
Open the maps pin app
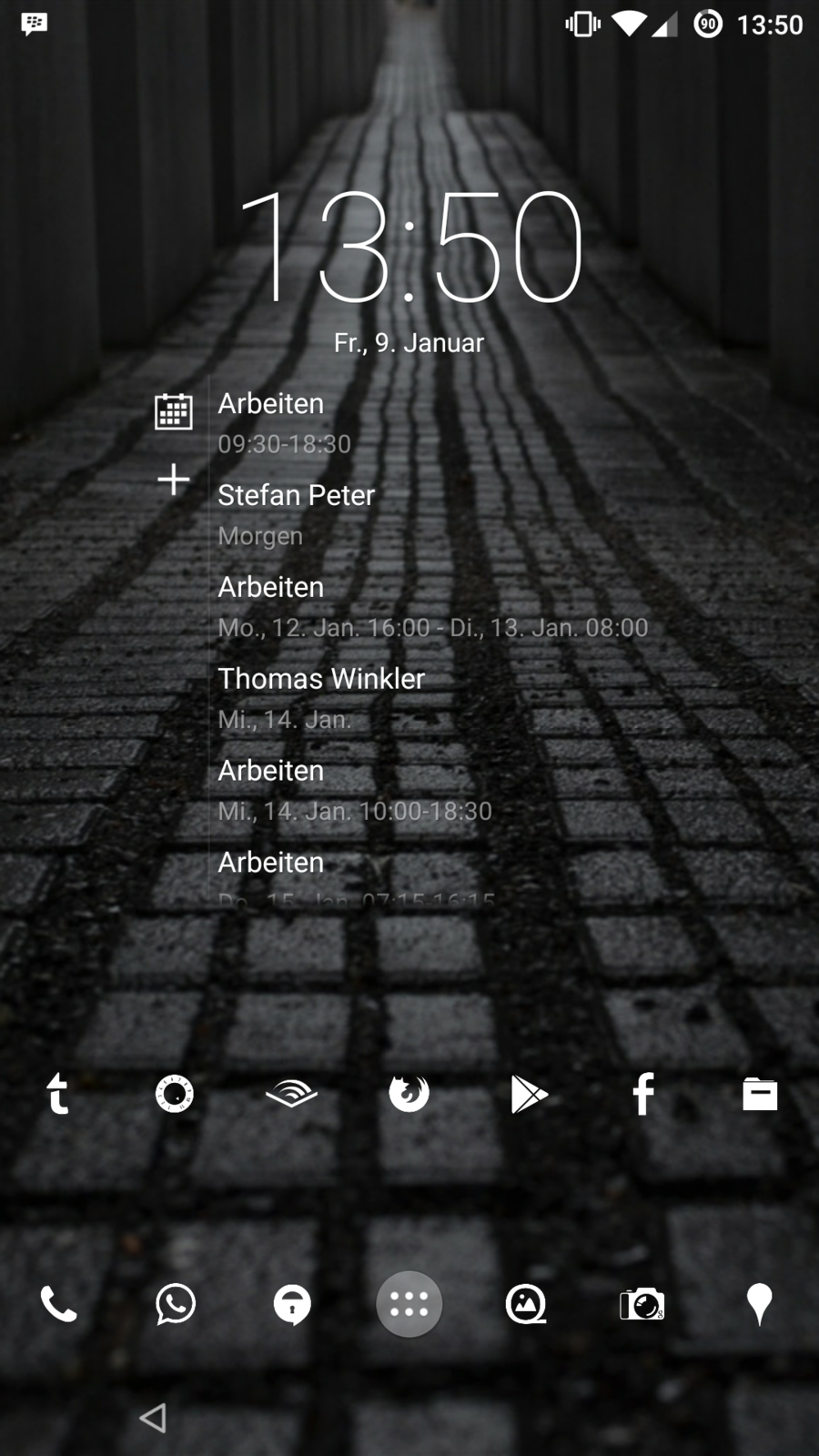(760, 1304)
